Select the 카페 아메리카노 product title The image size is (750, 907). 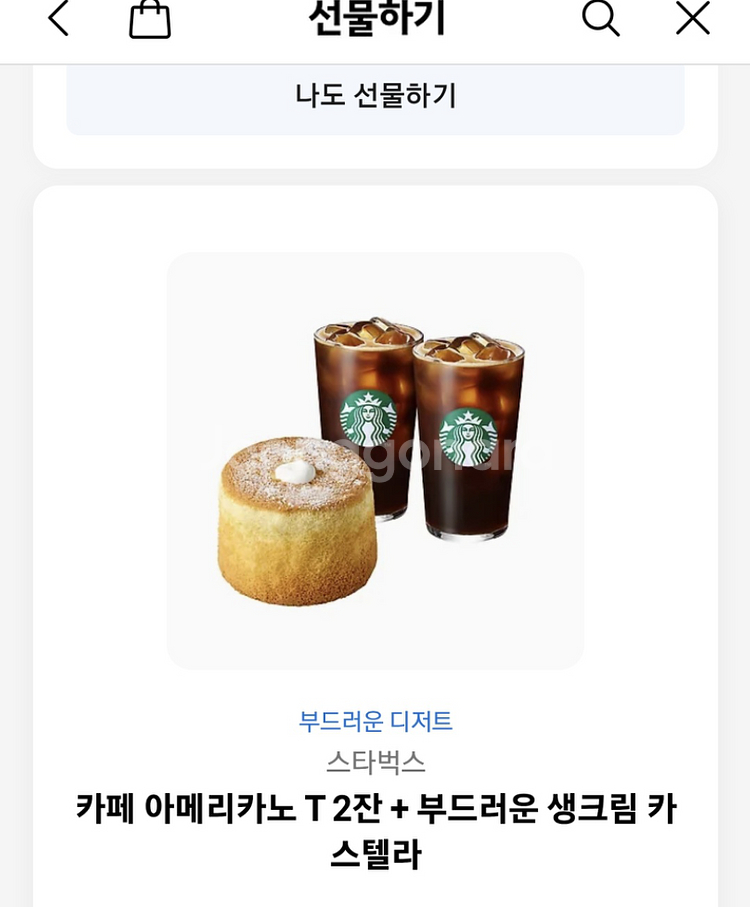(375, 826)
